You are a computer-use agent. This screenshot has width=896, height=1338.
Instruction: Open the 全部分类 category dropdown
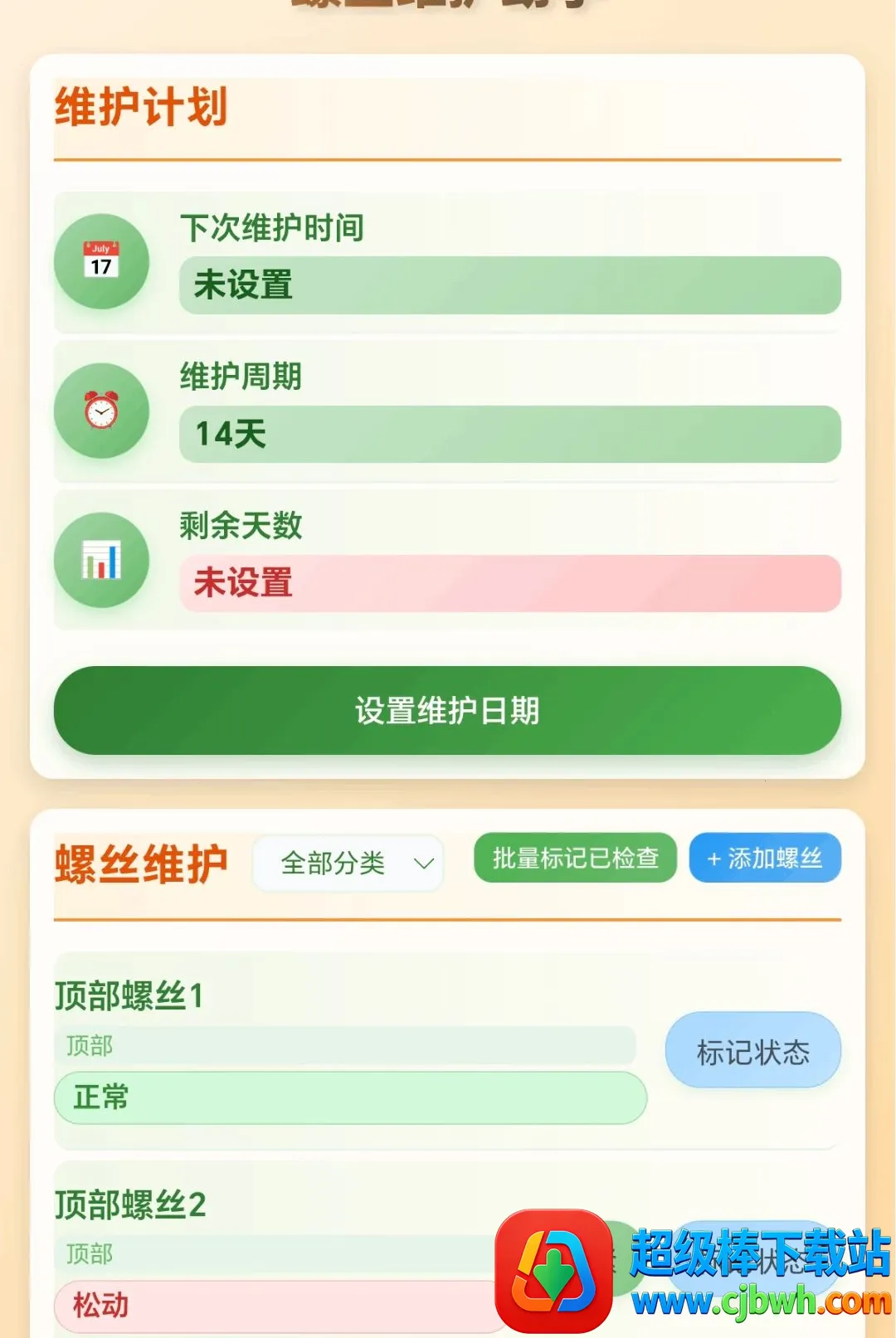[348, 863]
